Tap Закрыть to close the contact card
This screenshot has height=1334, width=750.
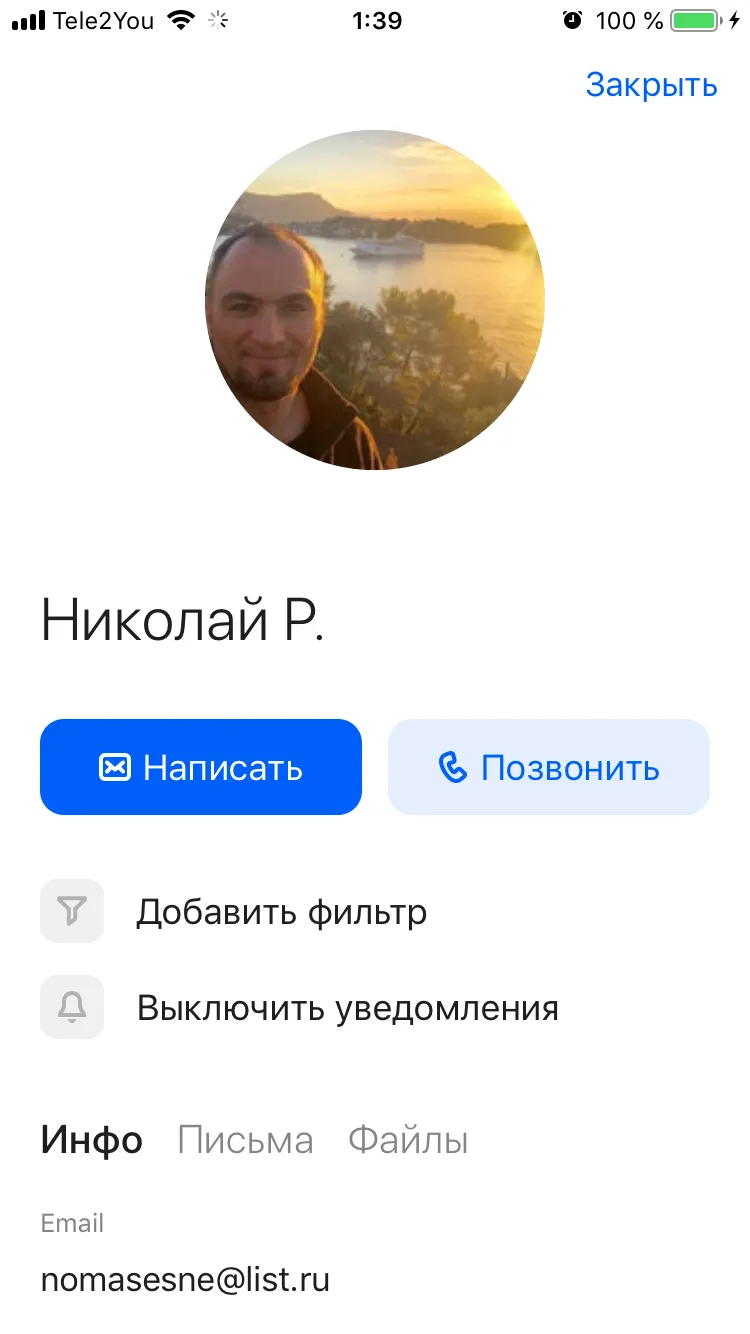point(651,86)
